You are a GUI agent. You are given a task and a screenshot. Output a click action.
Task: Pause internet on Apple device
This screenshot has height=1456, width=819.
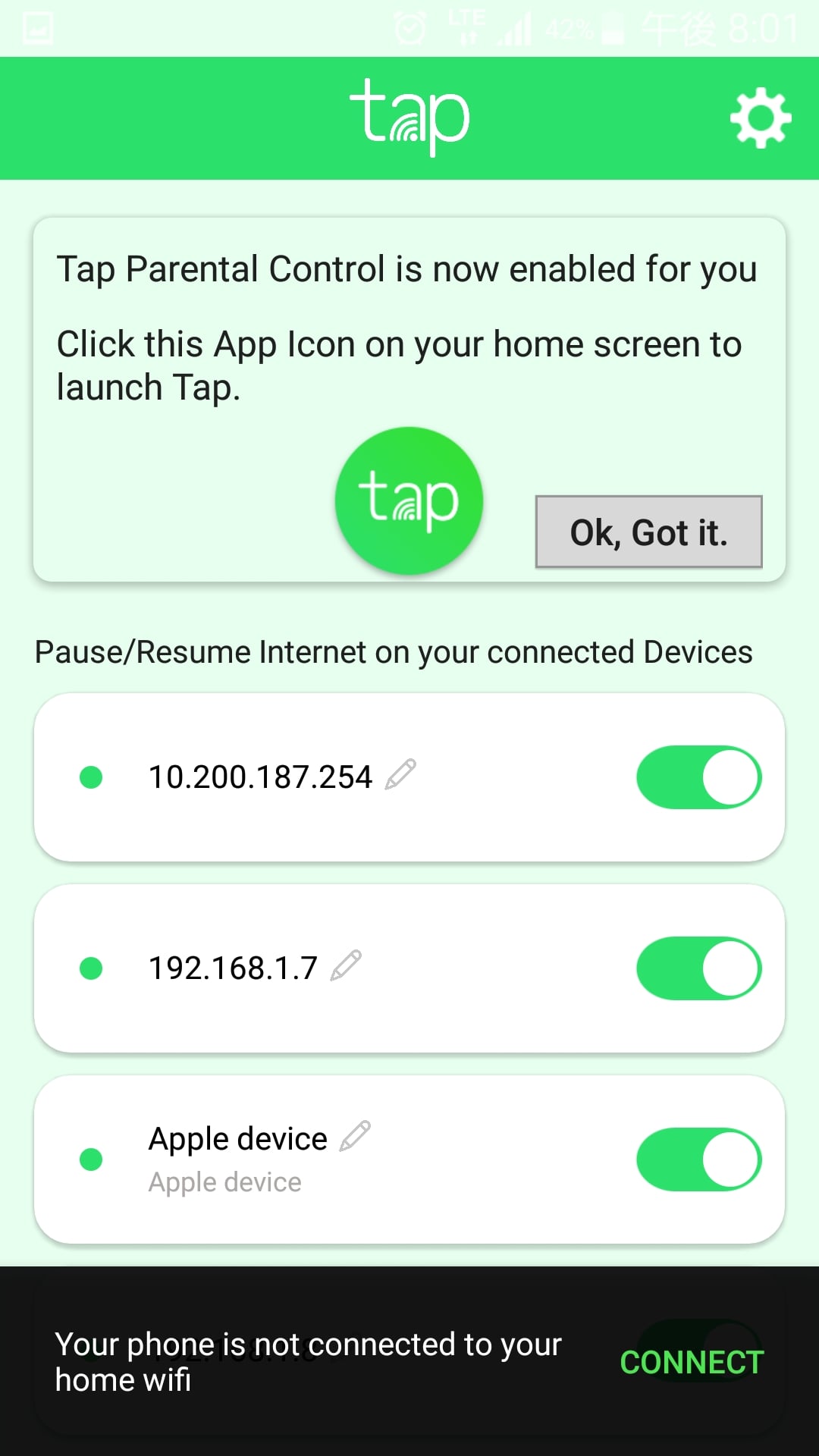[x=698, y=1159]
